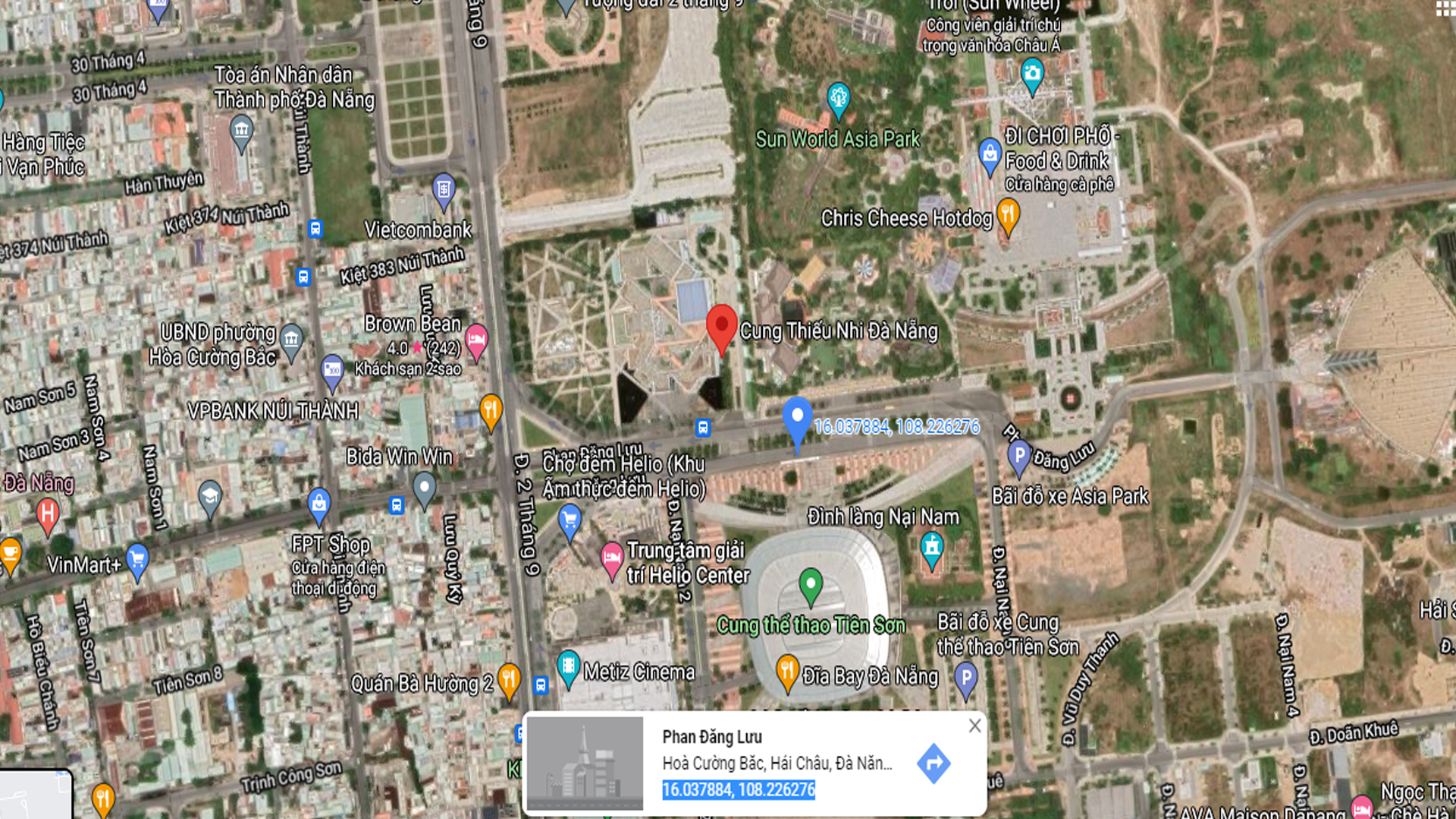Open the Street View thumbnail in the info card

(x=585, y=763)
